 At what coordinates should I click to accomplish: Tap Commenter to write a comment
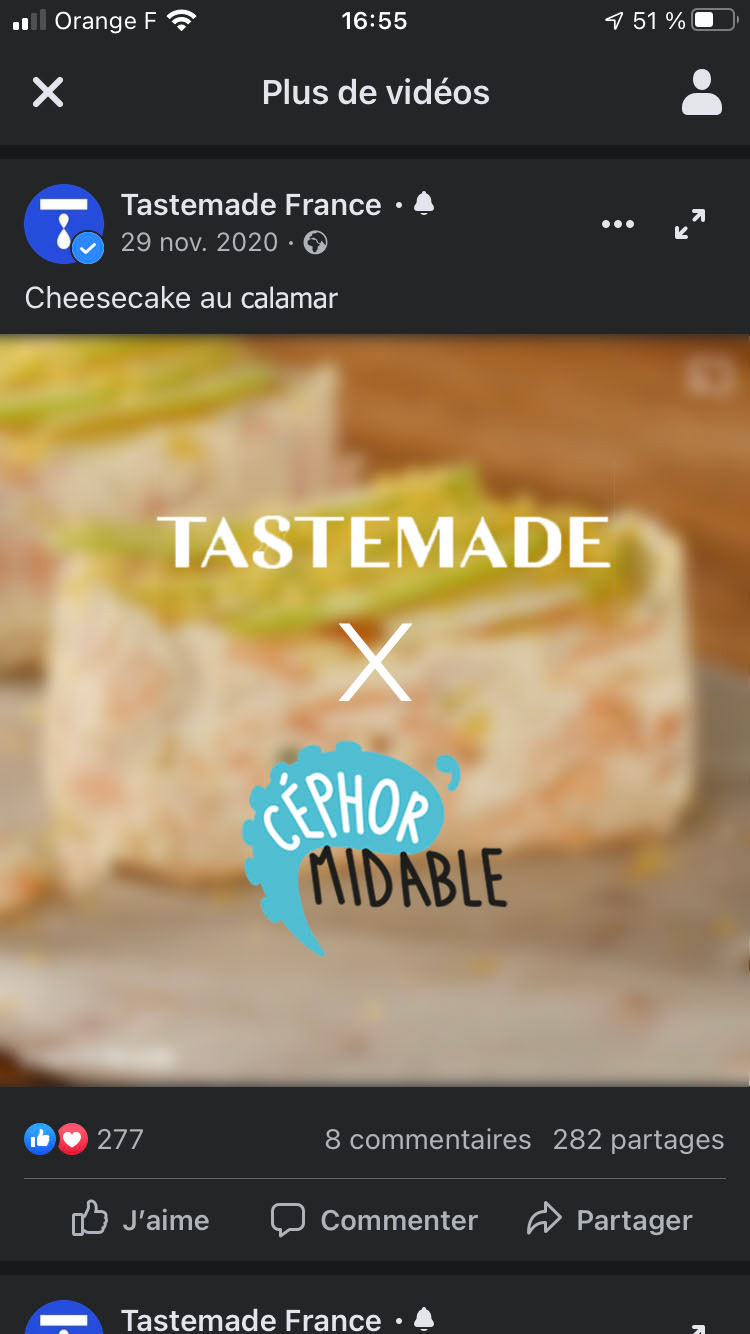click(374, 1220)
